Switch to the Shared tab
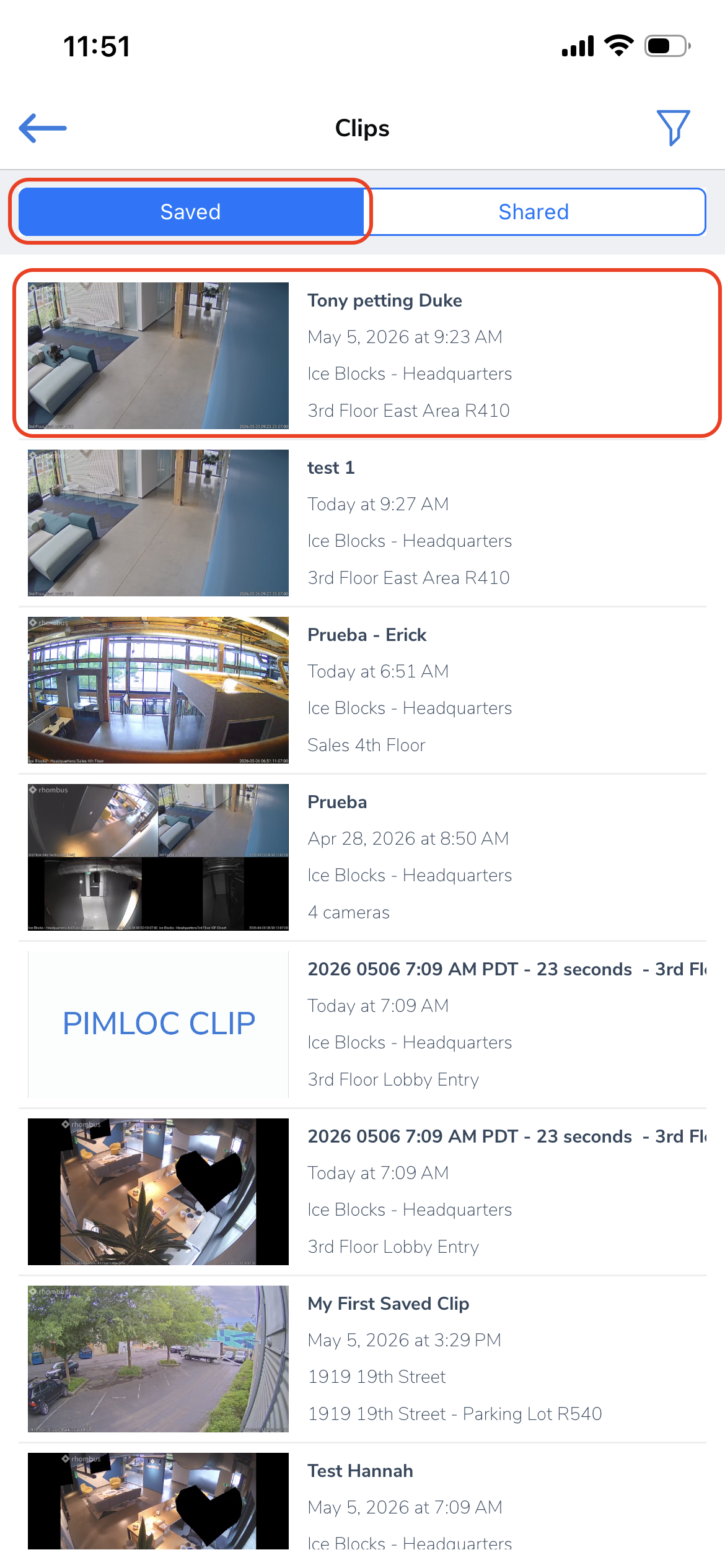The width and height of the screenshot is (725, 1568). click(x=534, y=212)
